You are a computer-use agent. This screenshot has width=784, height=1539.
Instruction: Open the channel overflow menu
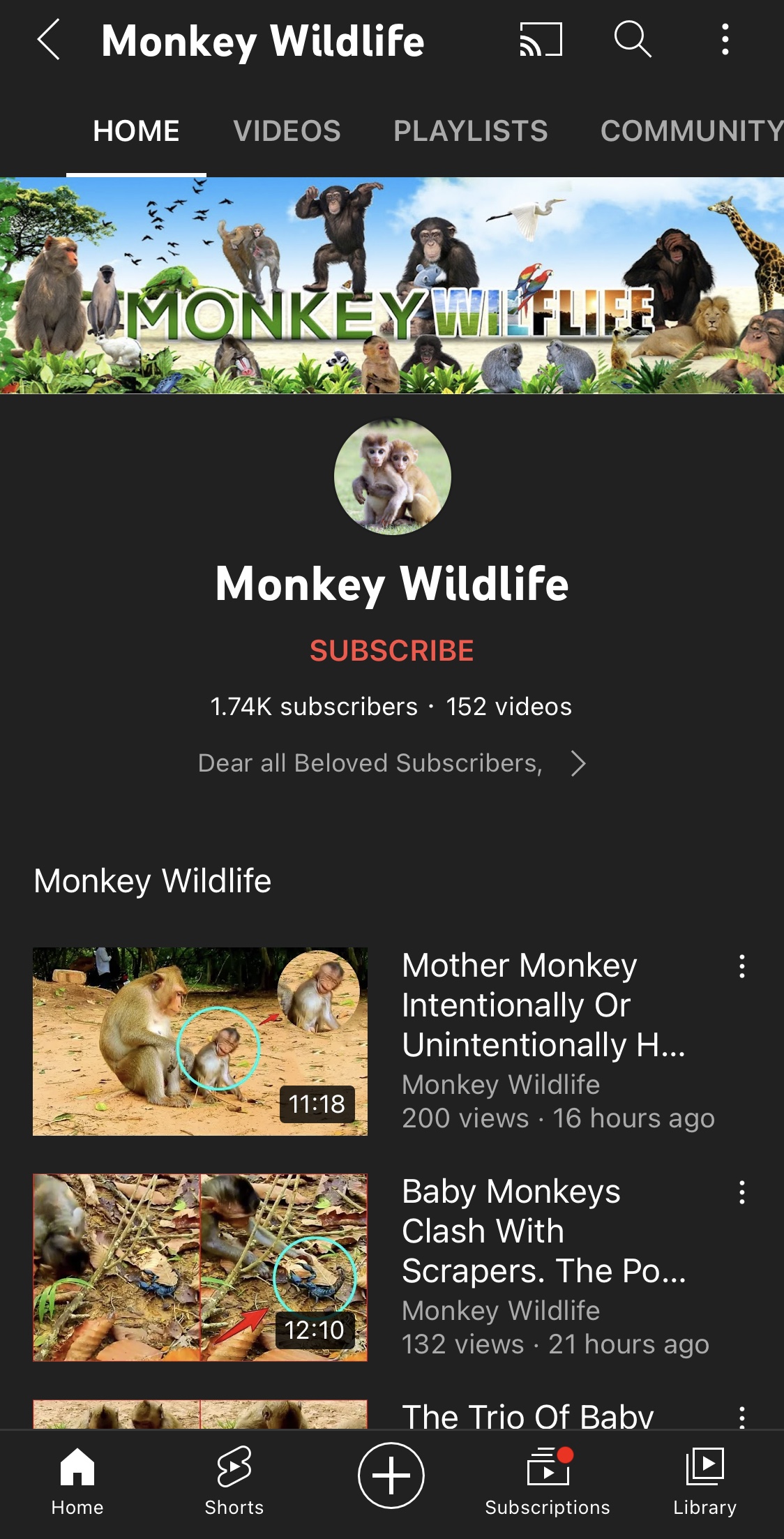tap(725, 39)
